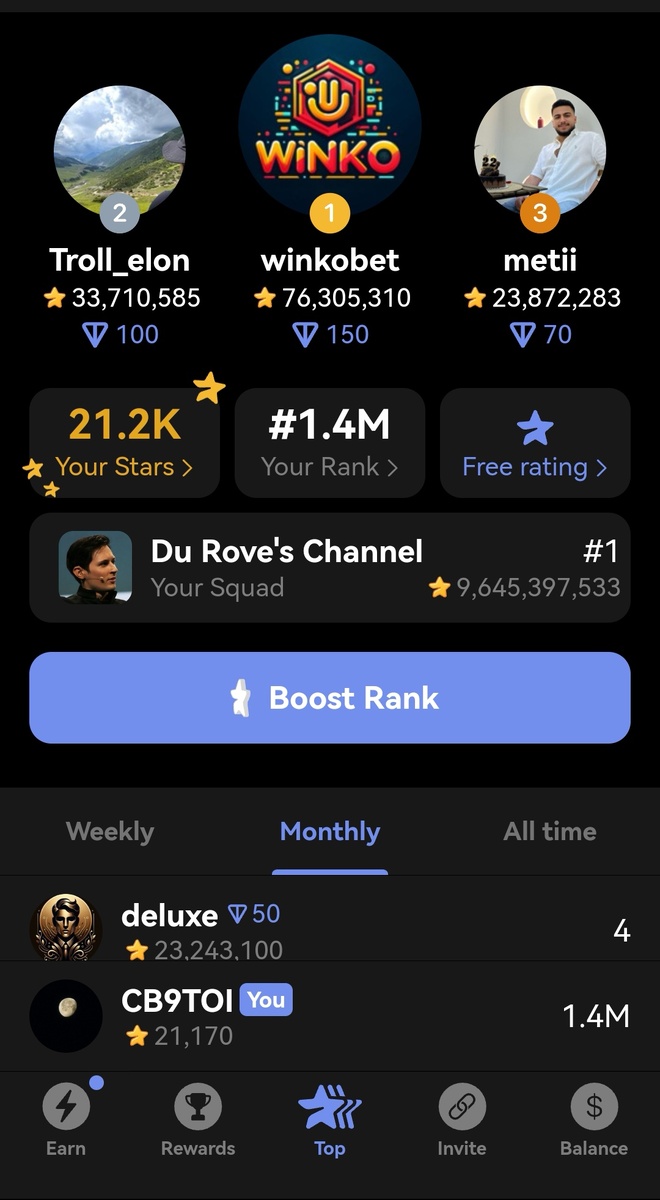660x1200 pixels.
Task: View Troll_elon's profile
Action: 119,150
